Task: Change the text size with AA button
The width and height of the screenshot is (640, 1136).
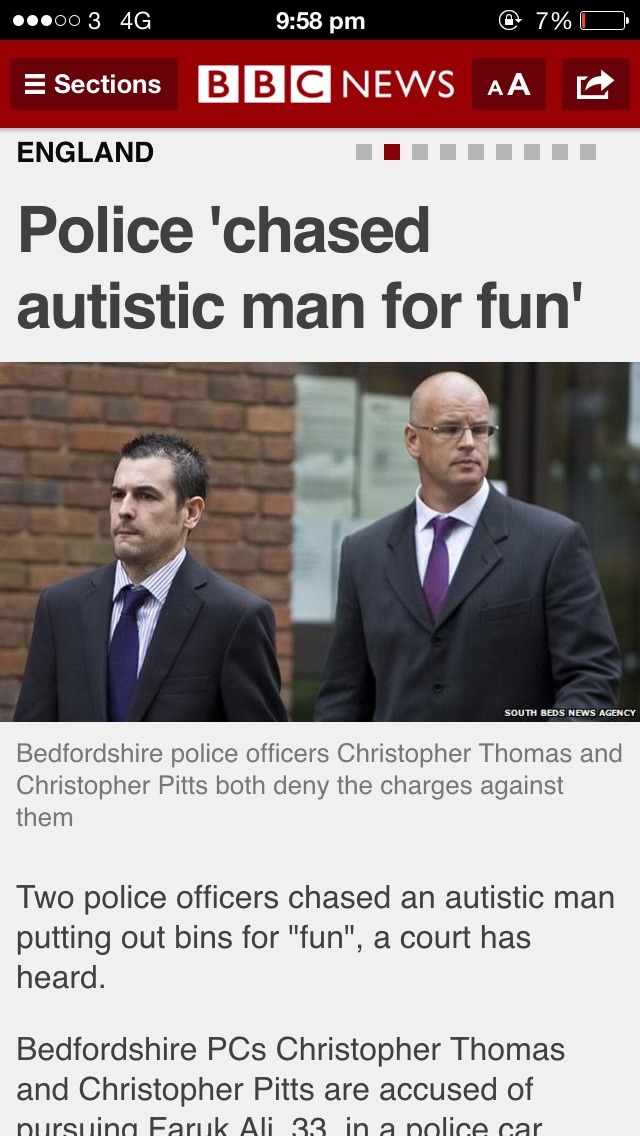Action: (x=508, y=84)
